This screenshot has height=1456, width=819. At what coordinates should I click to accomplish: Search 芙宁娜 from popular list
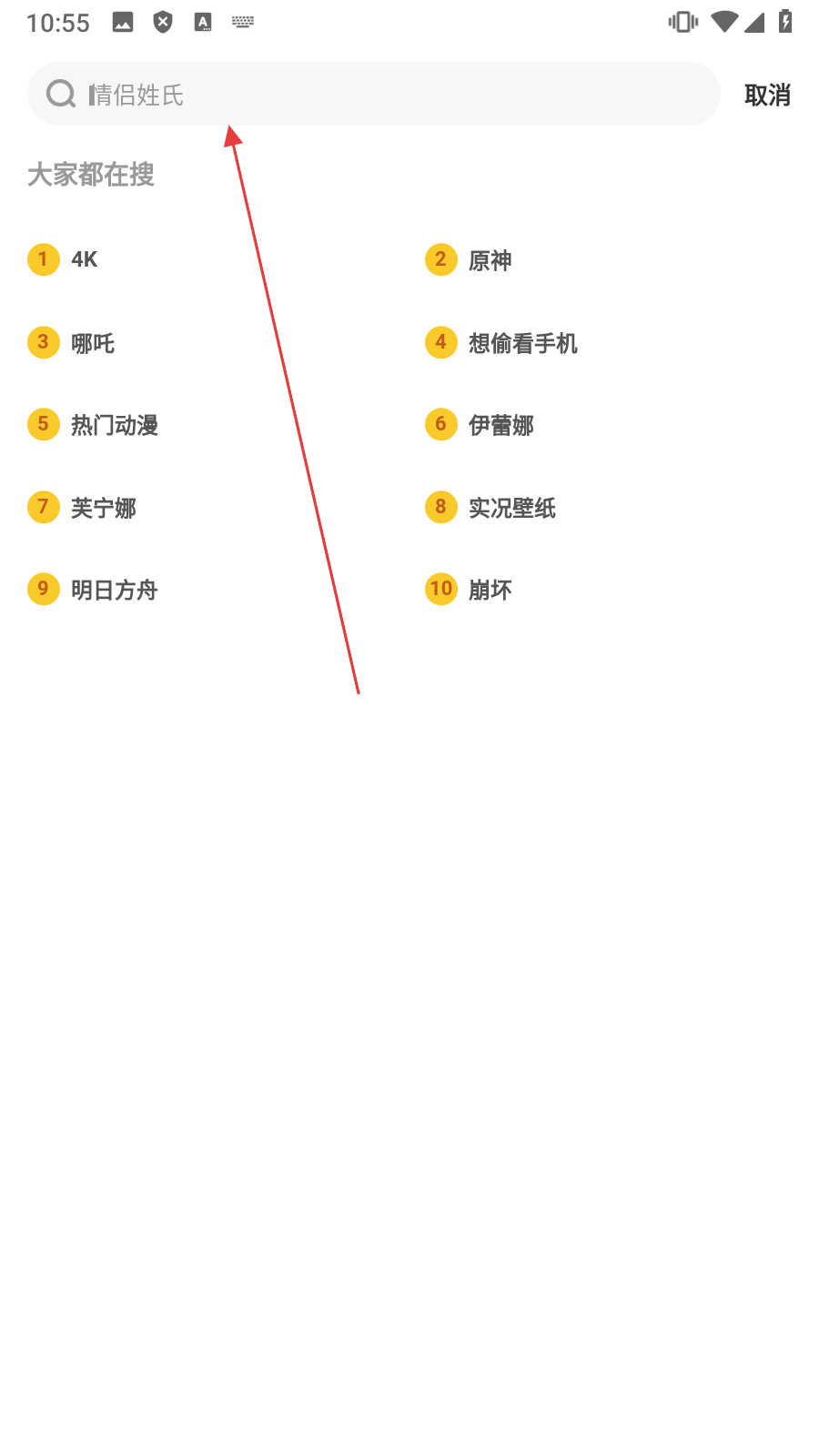pos(104,508)
